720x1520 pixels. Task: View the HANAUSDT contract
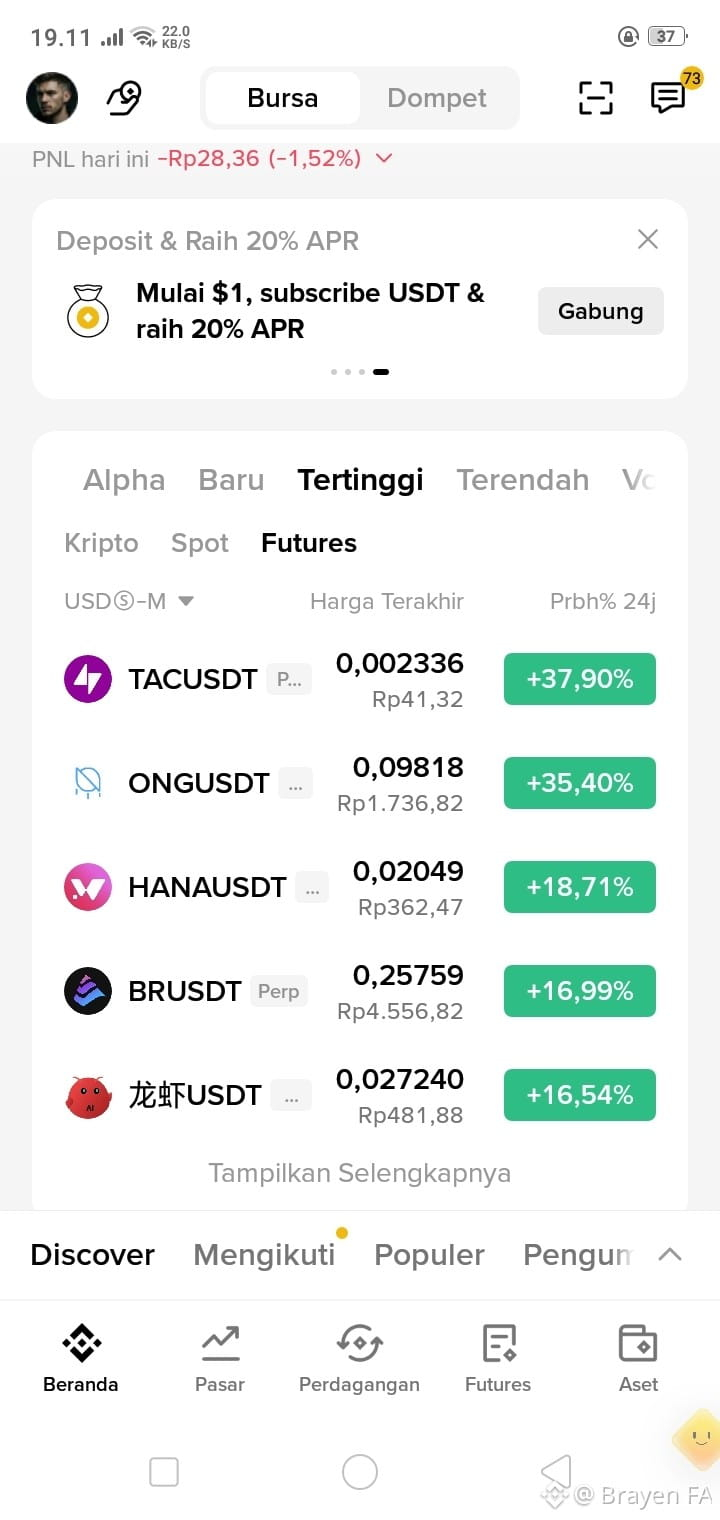pos(360,887)
